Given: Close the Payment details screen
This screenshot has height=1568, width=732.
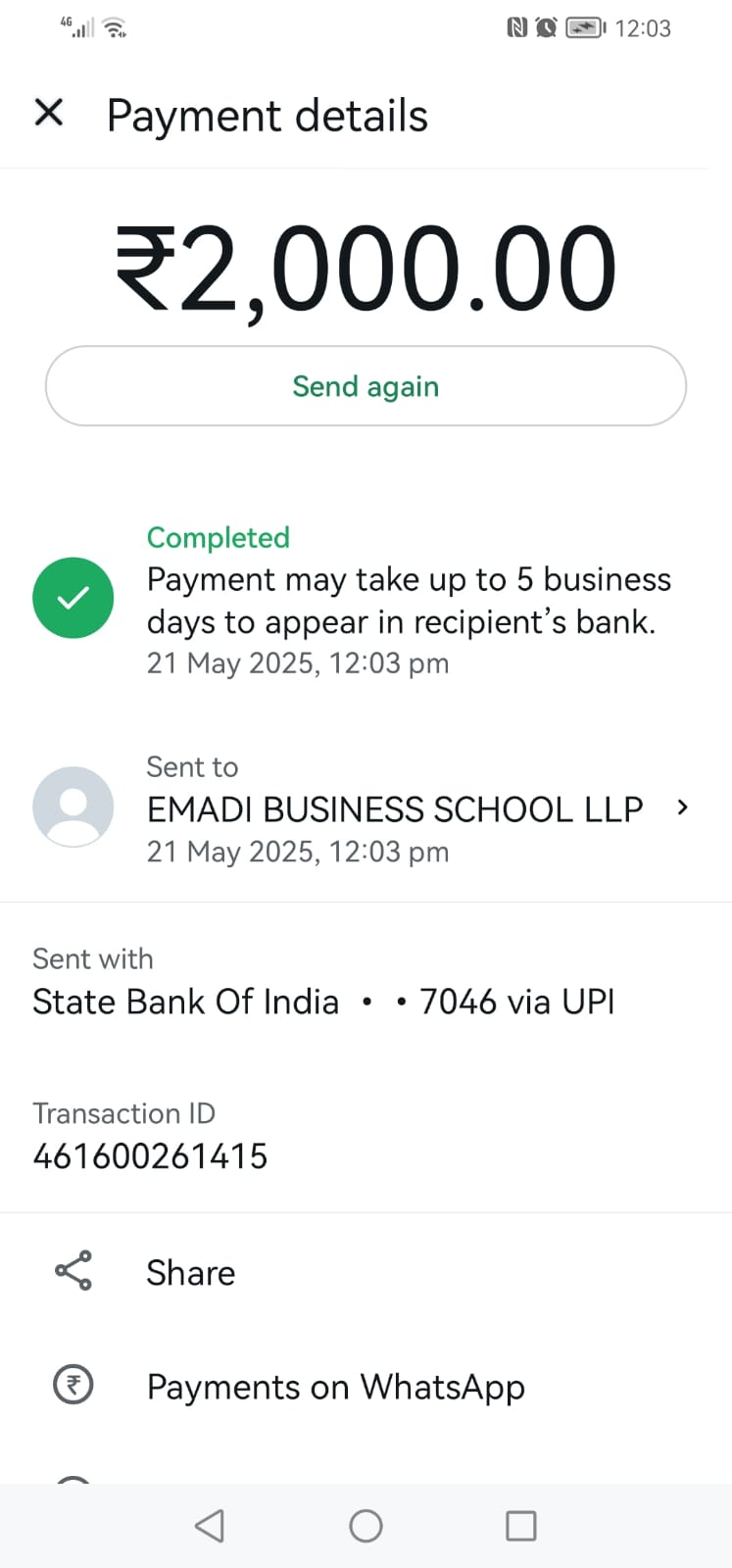Looking at the screenshot, I should click(49, 114).
